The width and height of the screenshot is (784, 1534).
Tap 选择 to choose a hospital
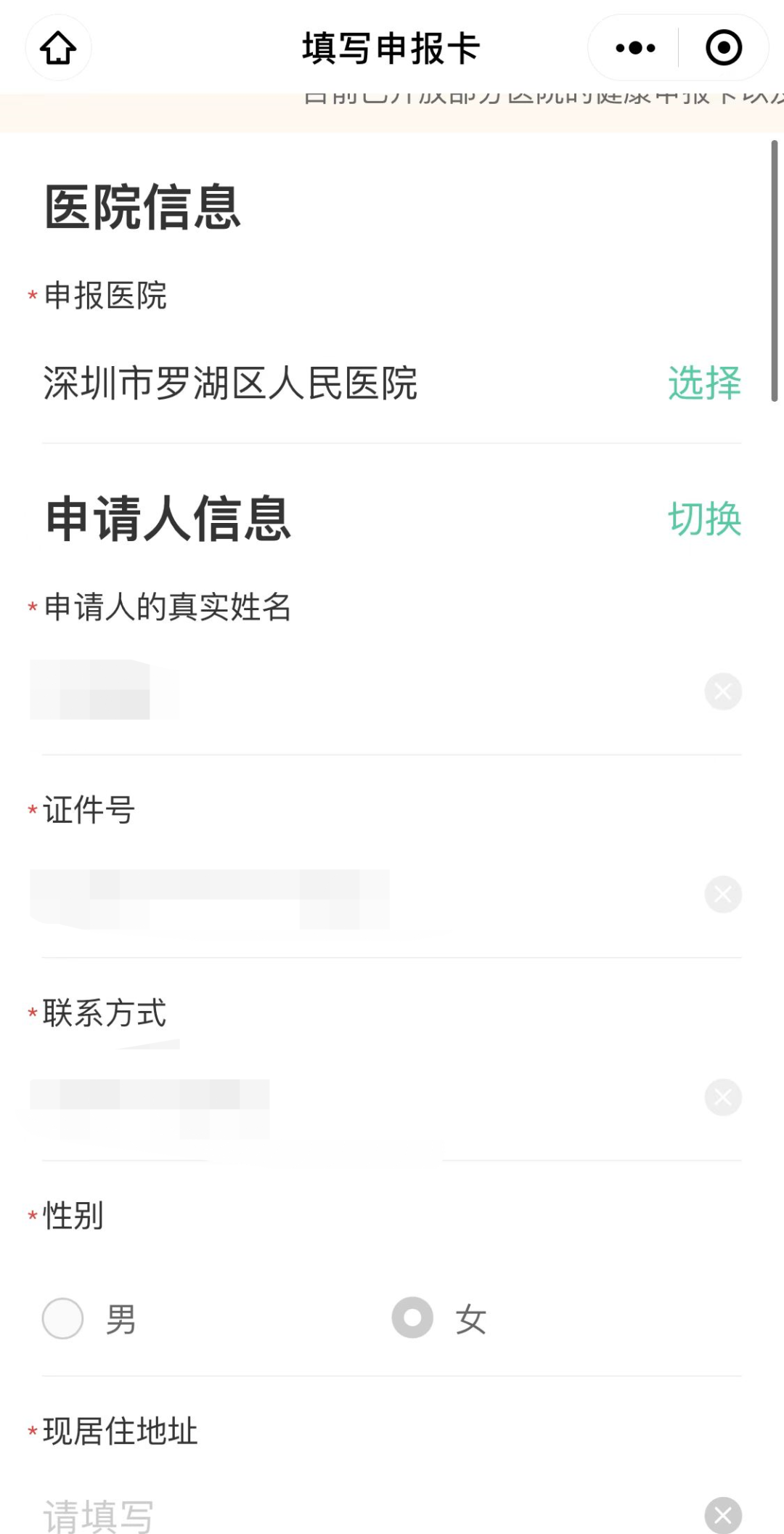704,383
